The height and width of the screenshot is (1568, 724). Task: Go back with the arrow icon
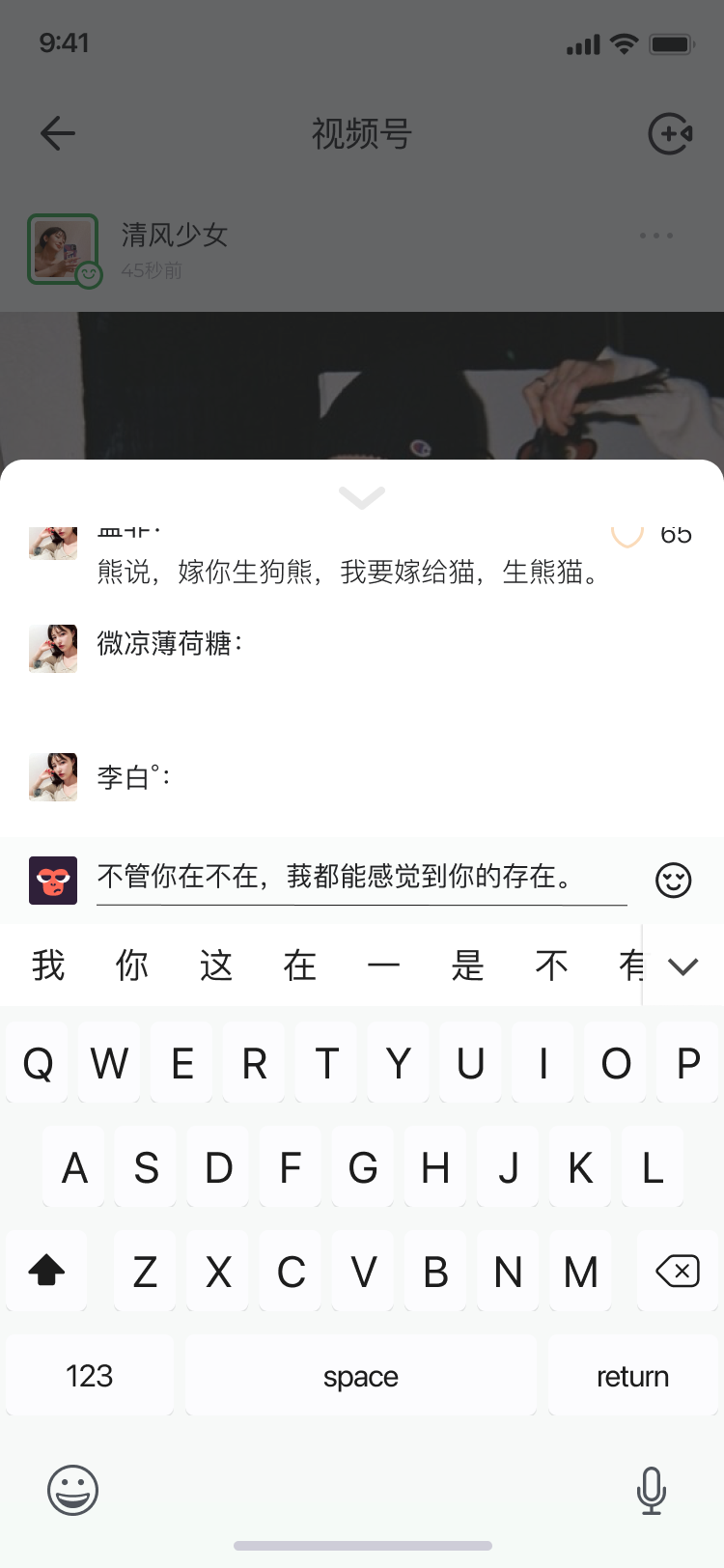(x=58, y=133)
